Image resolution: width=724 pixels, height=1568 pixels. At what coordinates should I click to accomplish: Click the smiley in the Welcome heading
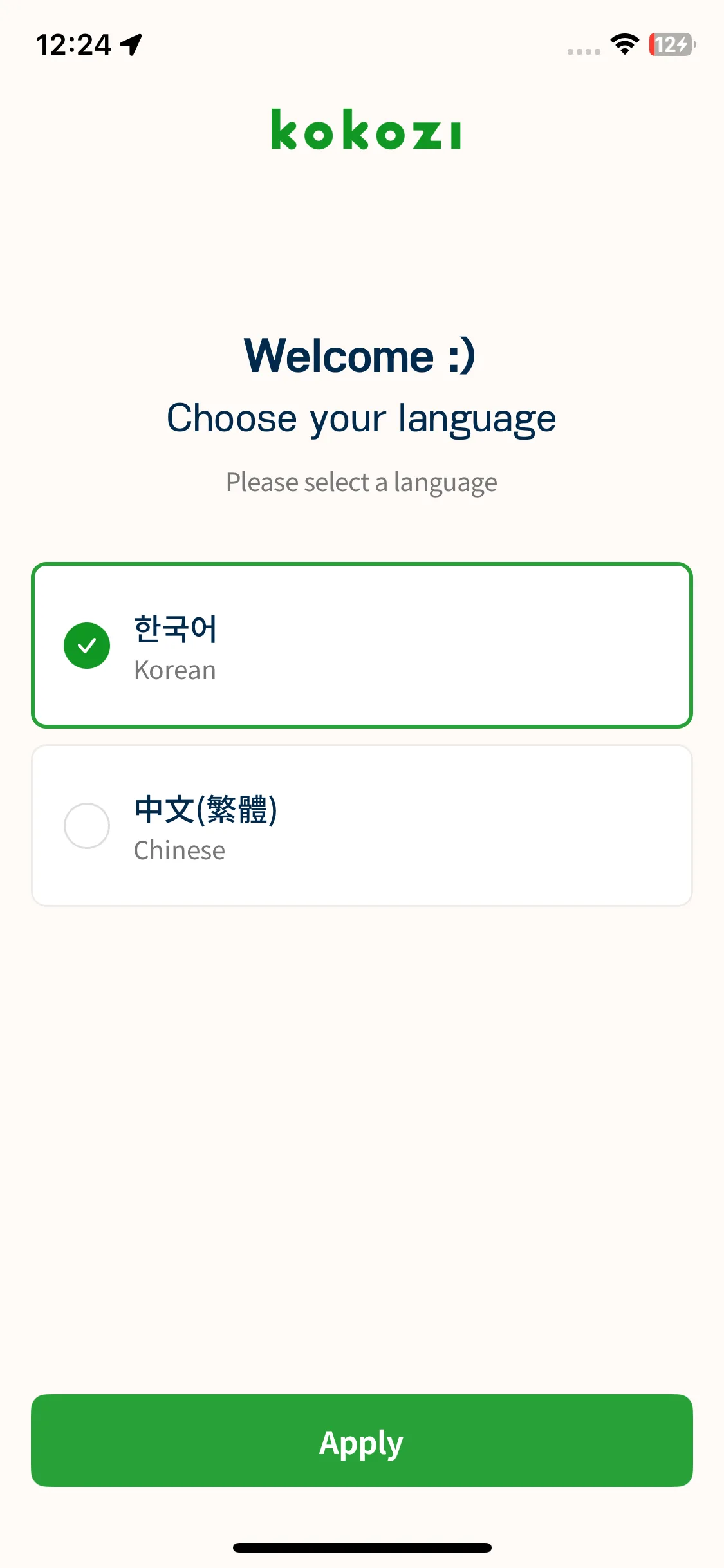(x=461, y=355)
